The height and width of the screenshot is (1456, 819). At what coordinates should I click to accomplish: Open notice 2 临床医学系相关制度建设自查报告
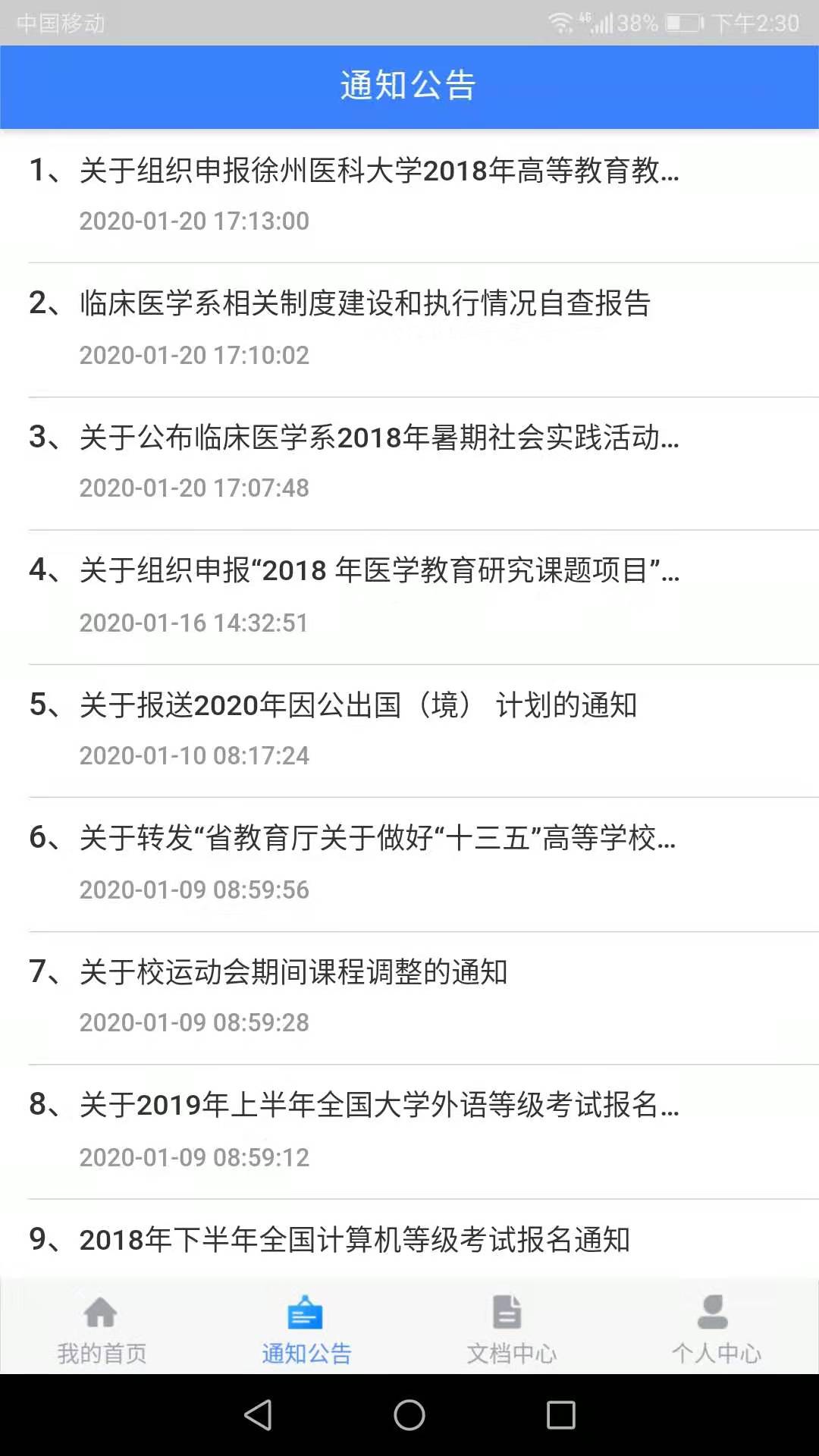[x=366, y=303]
